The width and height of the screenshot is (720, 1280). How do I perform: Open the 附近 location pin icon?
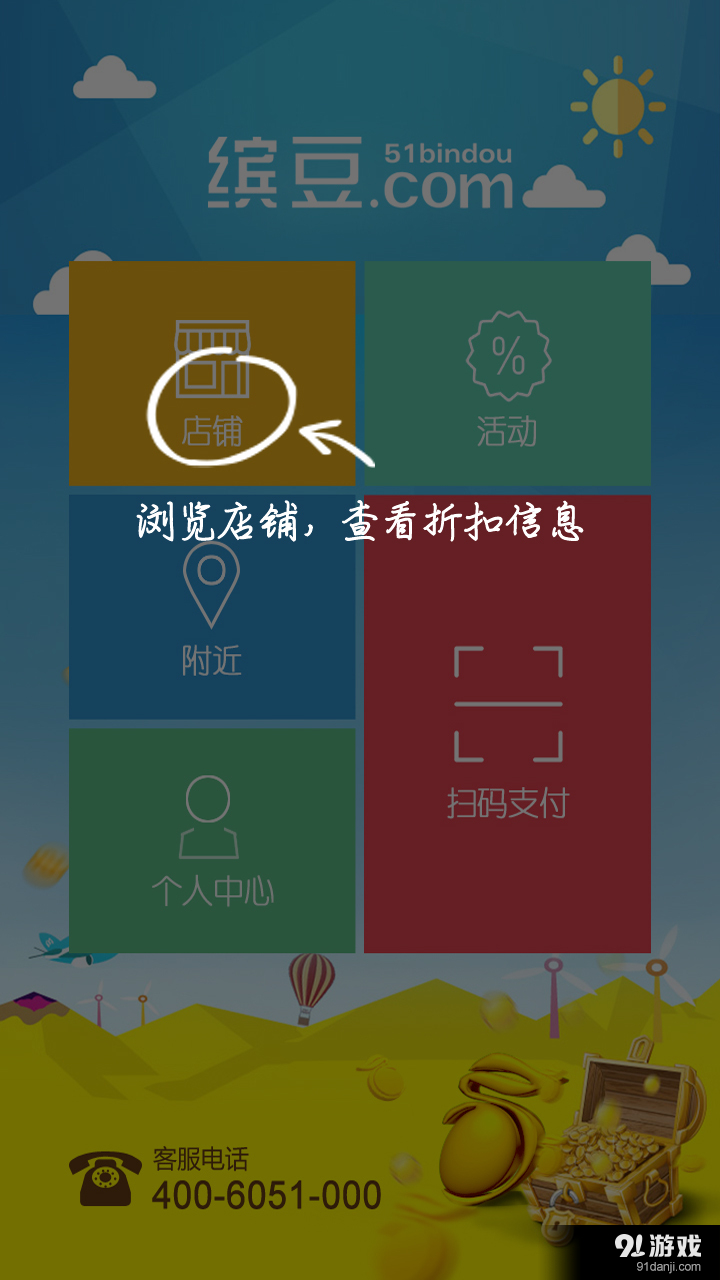click(x=211, y=585)
